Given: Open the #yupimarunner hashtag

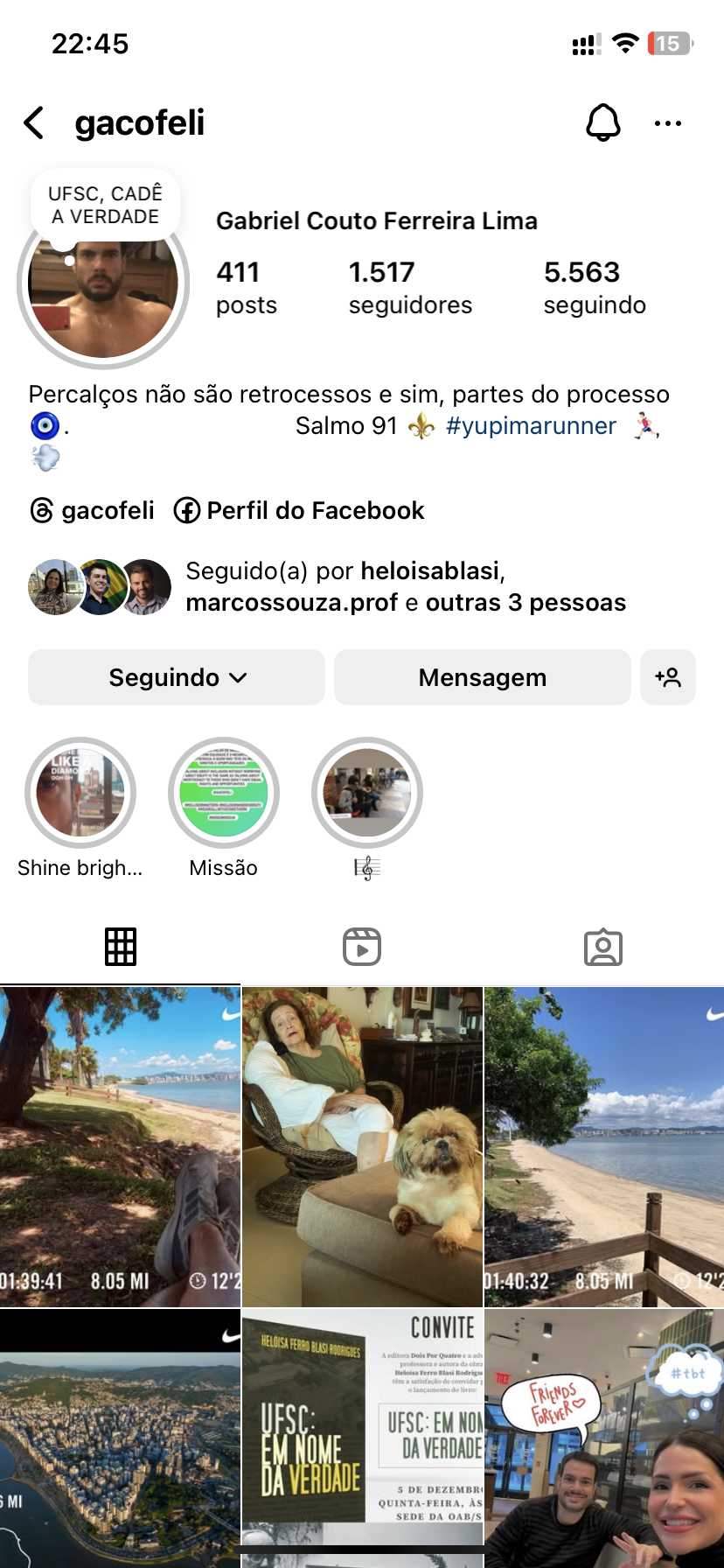Looking at the screenshot, I should point(531,426).
